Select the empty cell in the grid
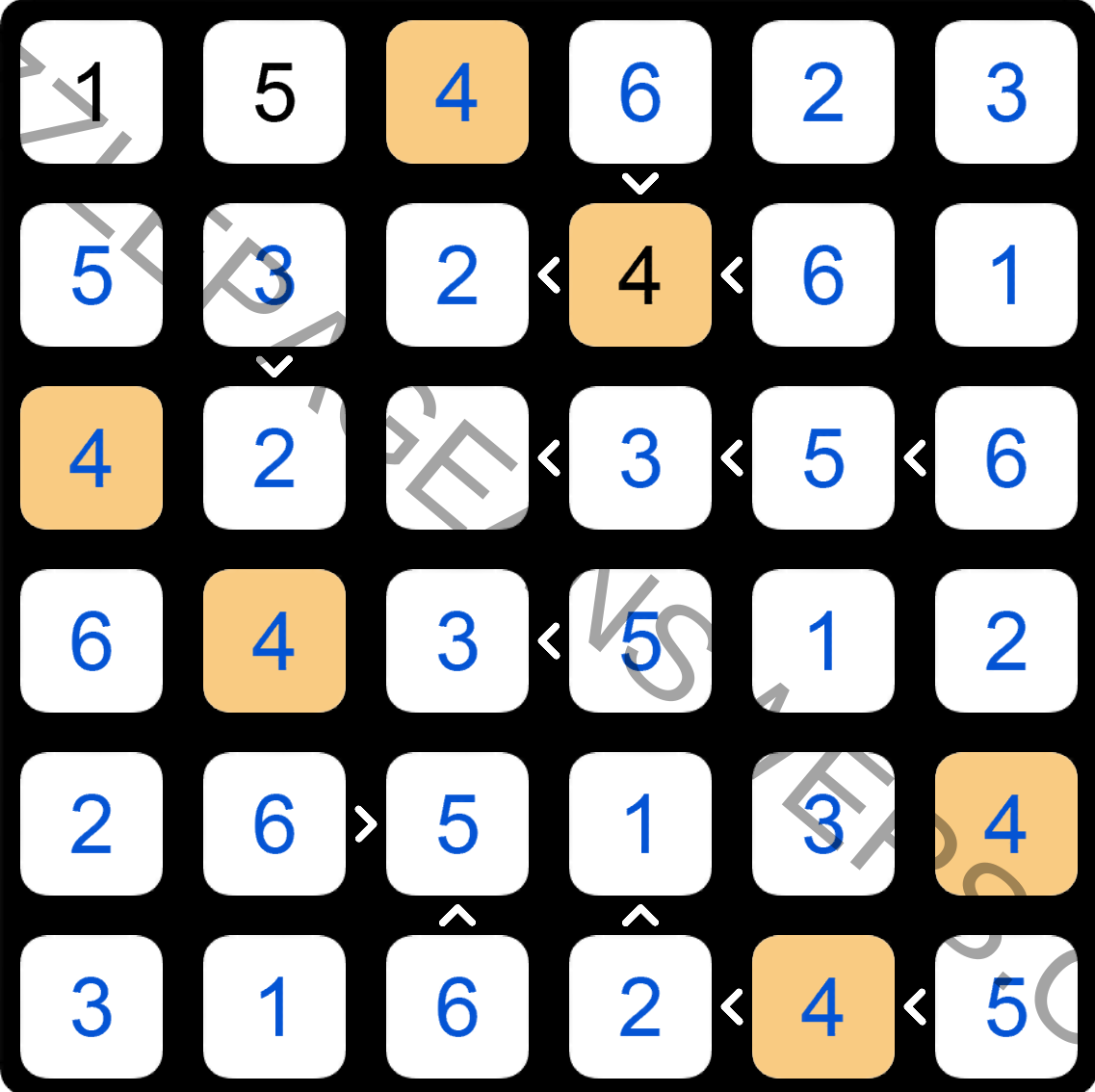 [x=456, y=457]
